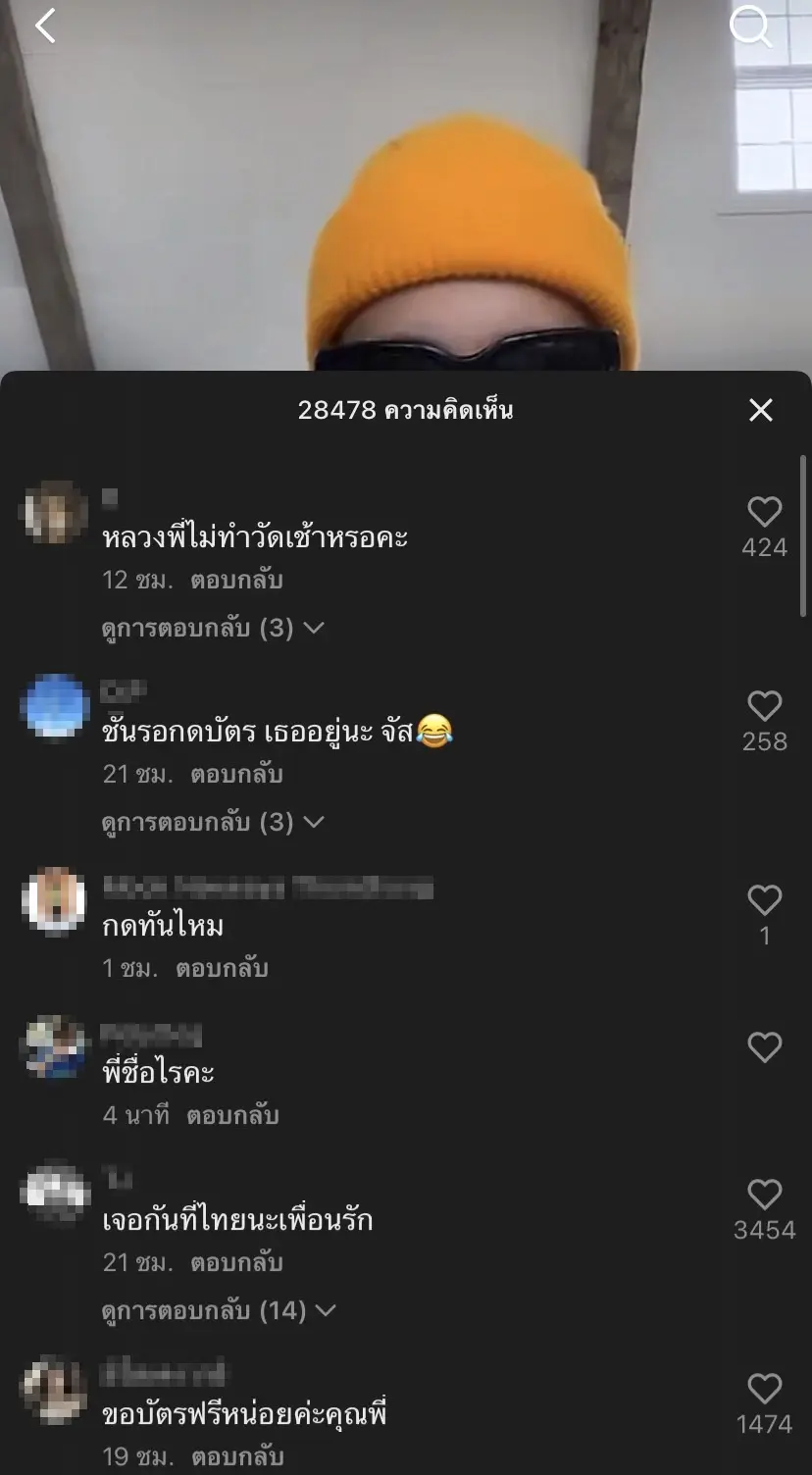
Task: Open search from the top-right magnifier
Action: [750, 26]
